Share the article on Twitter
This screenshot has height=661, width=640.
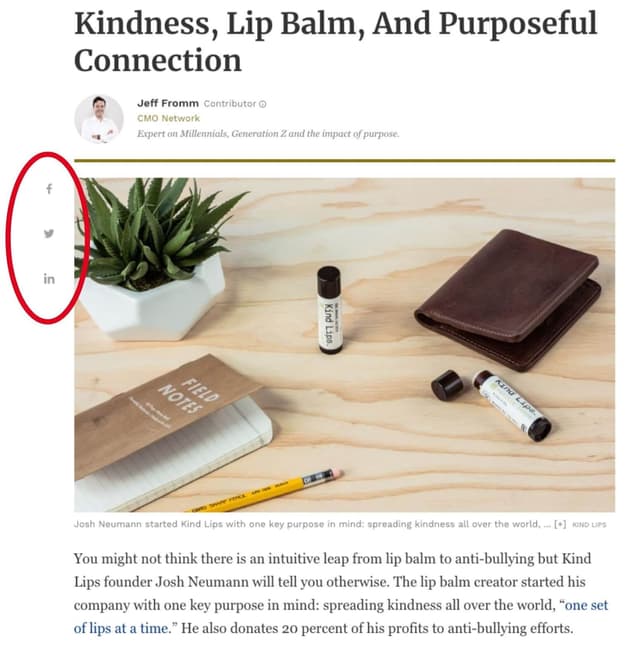(49, 234)
